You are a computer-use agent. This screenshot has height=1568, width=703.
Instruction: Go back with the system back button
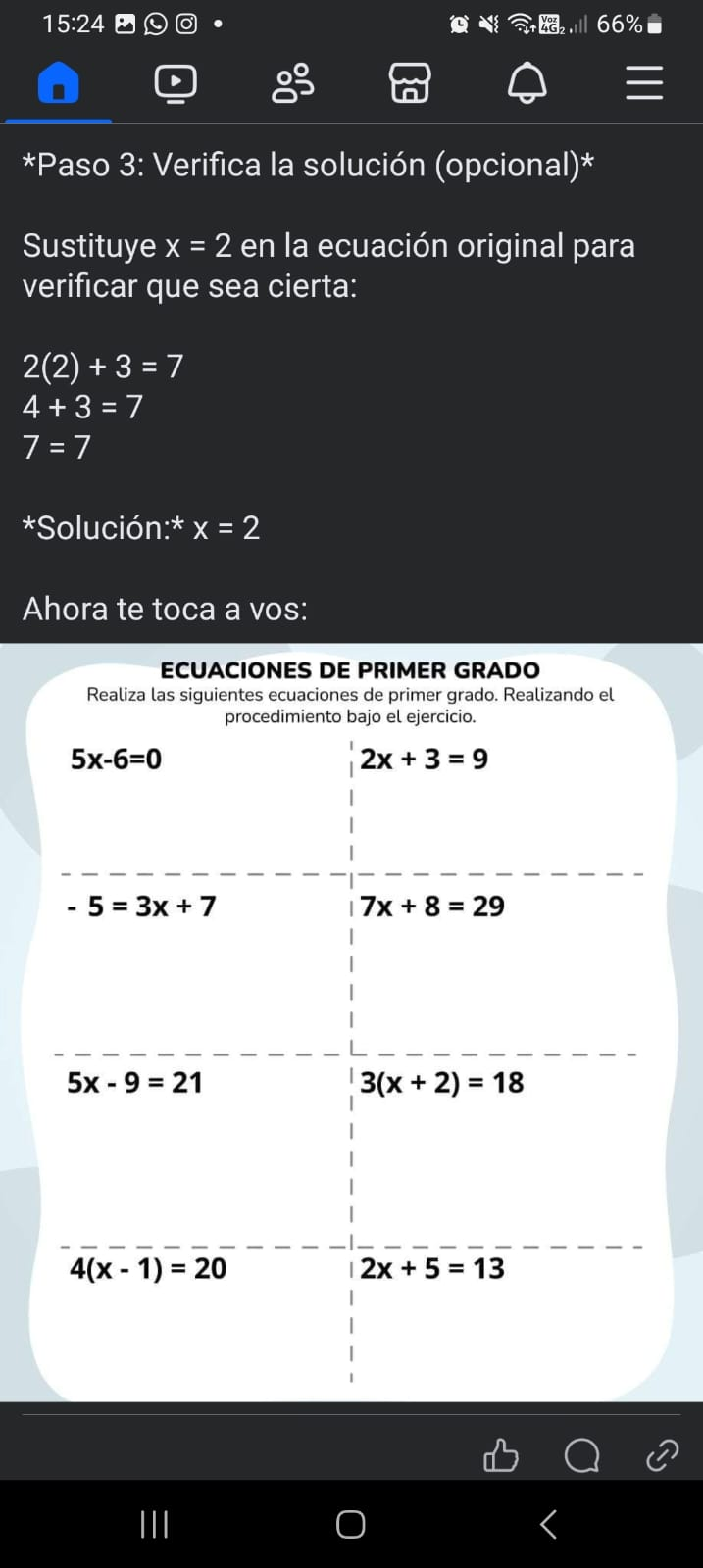[x=548, y=1524]
